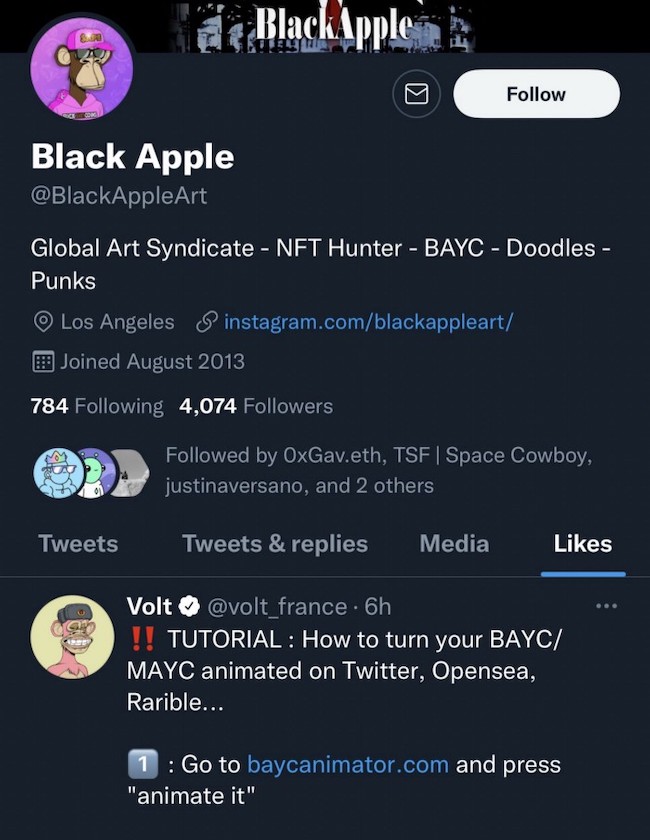Open Volt's profile avatar
The height and width of the screenshot is (840, 650).
[x=72, y=637]
